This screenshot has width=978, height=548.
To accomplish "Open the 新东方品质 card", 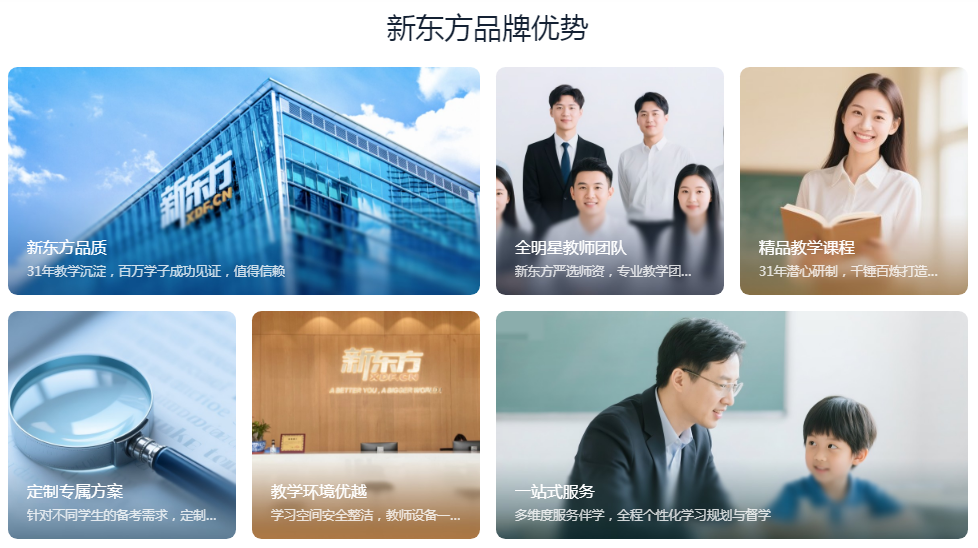I will [x=244, y=181].
